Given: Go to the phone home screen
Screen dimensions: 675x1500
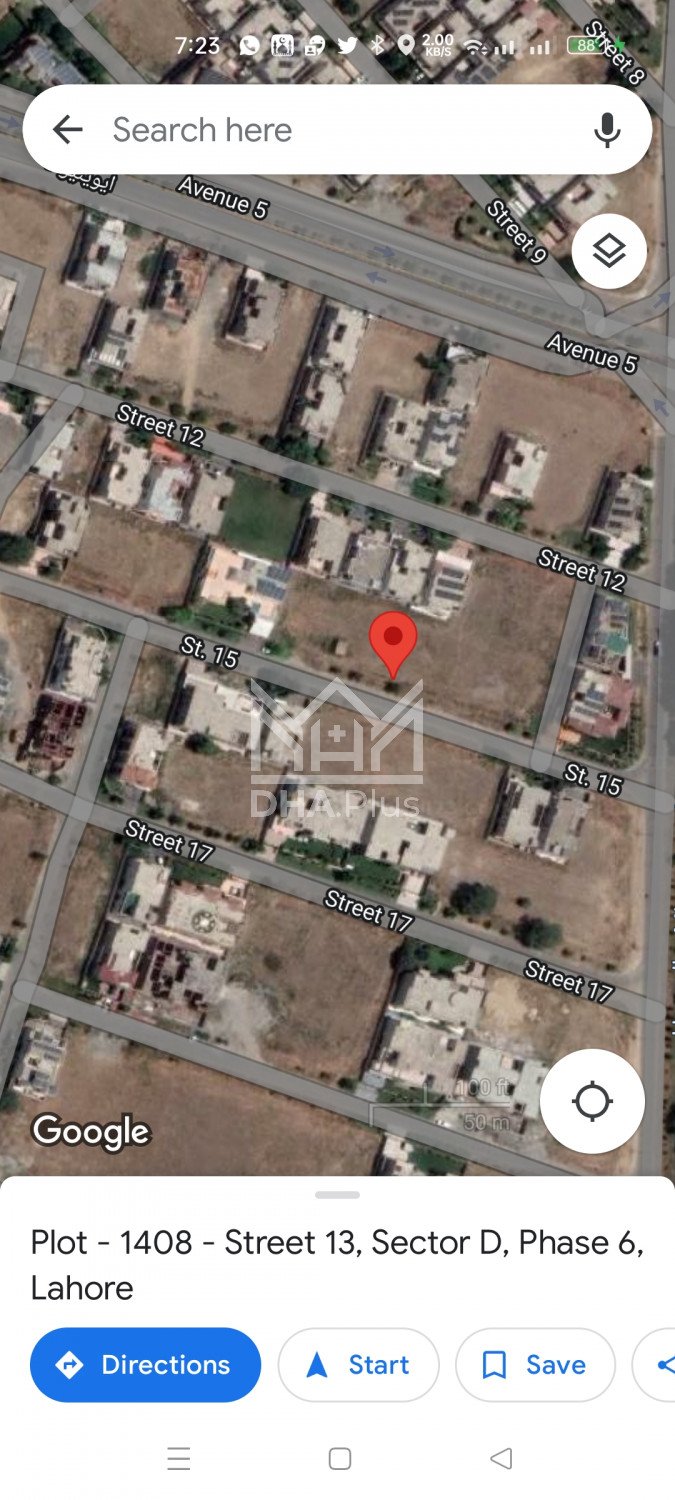Looking at the screenshot, I should click(340, 1459).
